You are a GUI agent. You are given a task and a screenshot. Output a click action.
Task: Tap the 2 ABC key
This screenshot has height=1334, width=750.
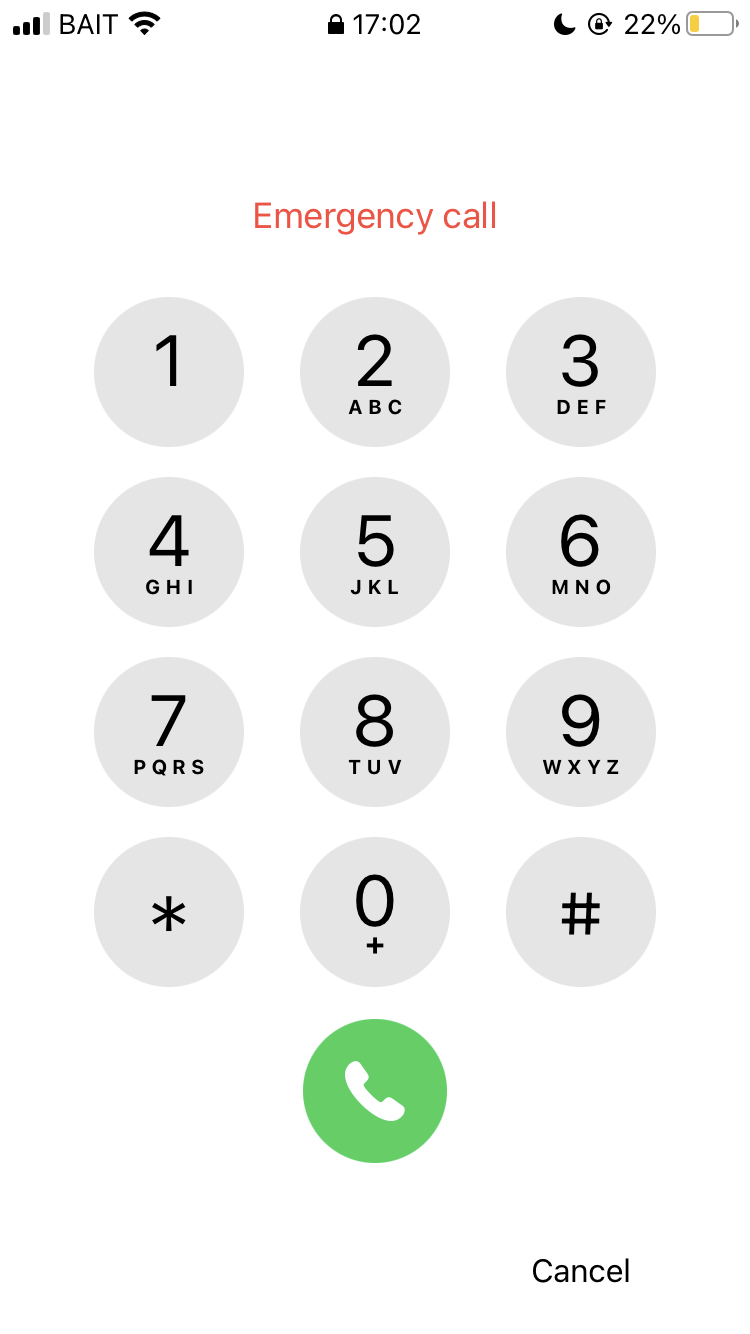point(375,372)
